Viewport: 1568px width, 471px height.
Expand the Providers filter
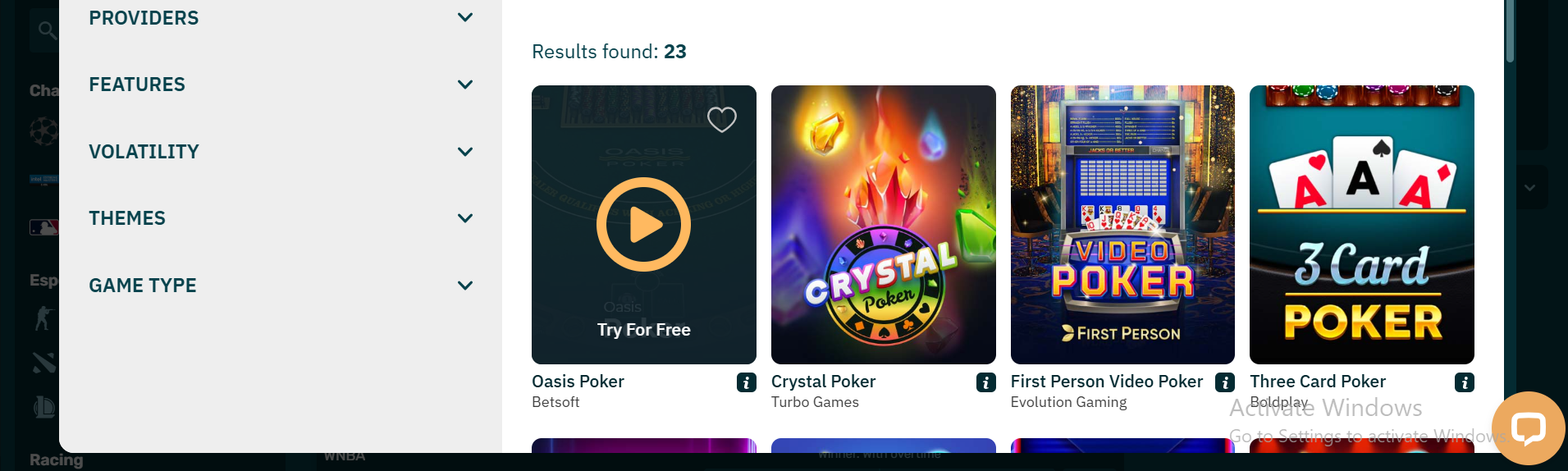(x=464, y=17)
